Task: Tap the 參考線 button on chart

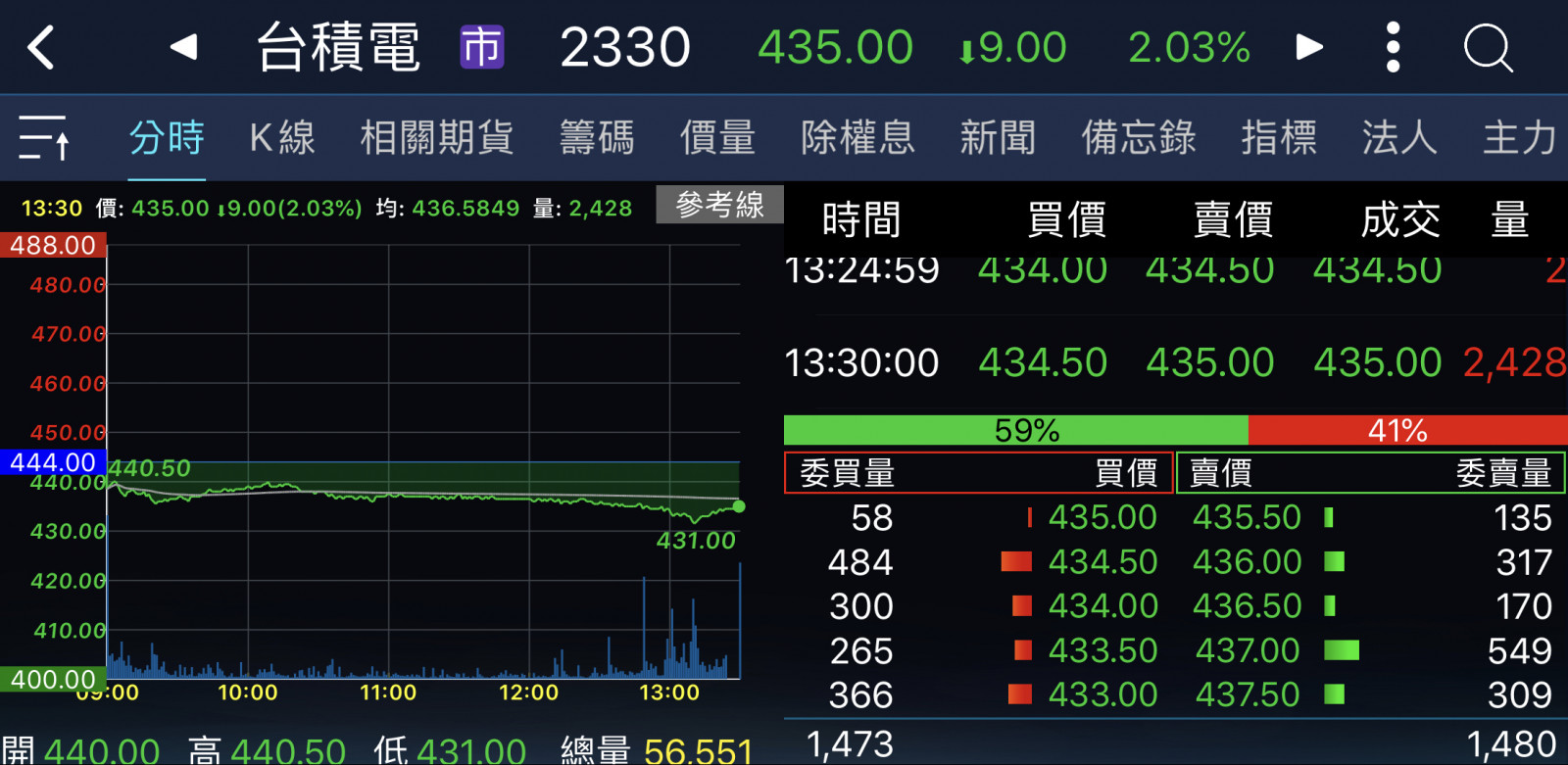Action: 719,205
